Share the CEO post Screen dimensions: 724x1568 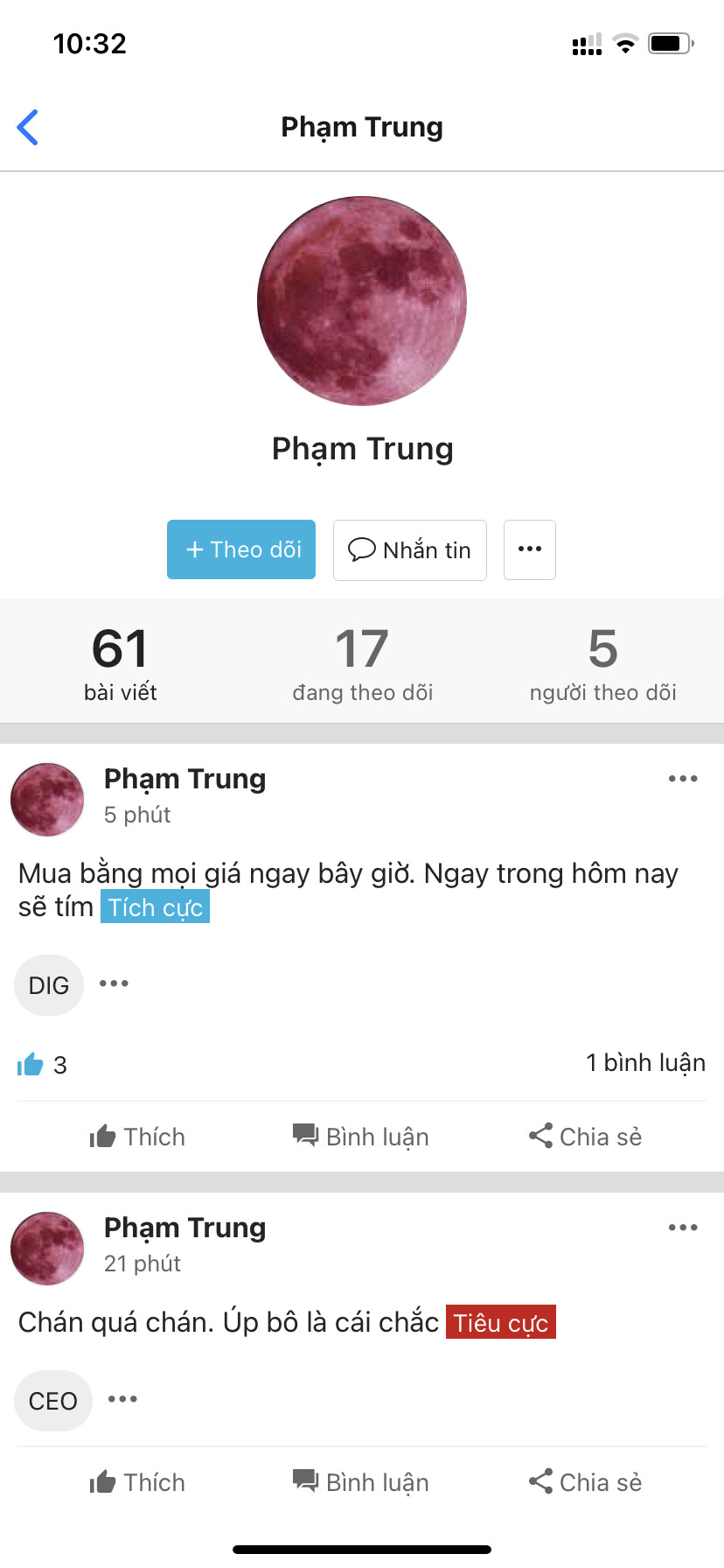(x=585, y=1482)
